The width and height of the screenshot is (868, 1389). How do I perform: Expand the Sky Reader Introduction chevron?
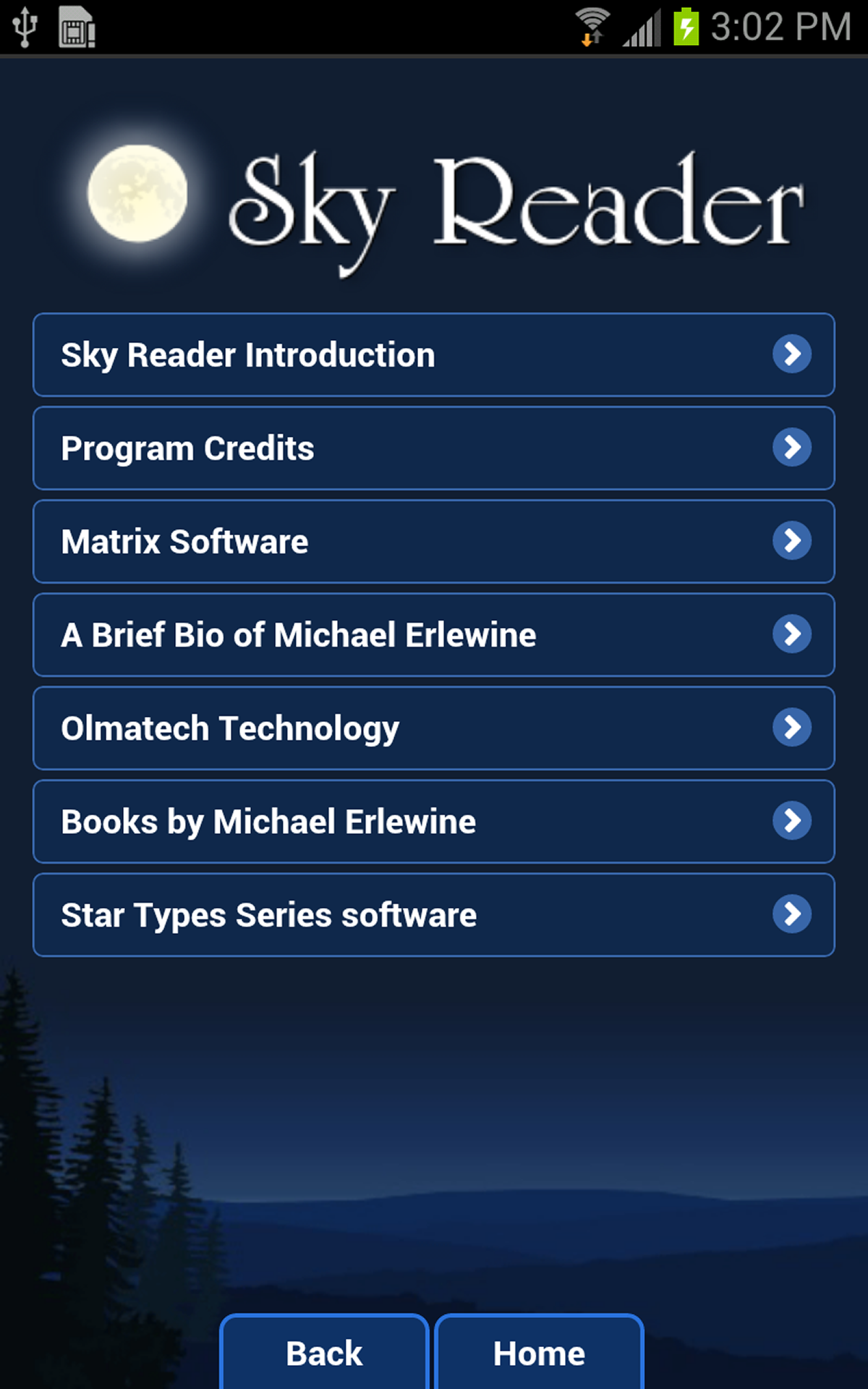793,354
